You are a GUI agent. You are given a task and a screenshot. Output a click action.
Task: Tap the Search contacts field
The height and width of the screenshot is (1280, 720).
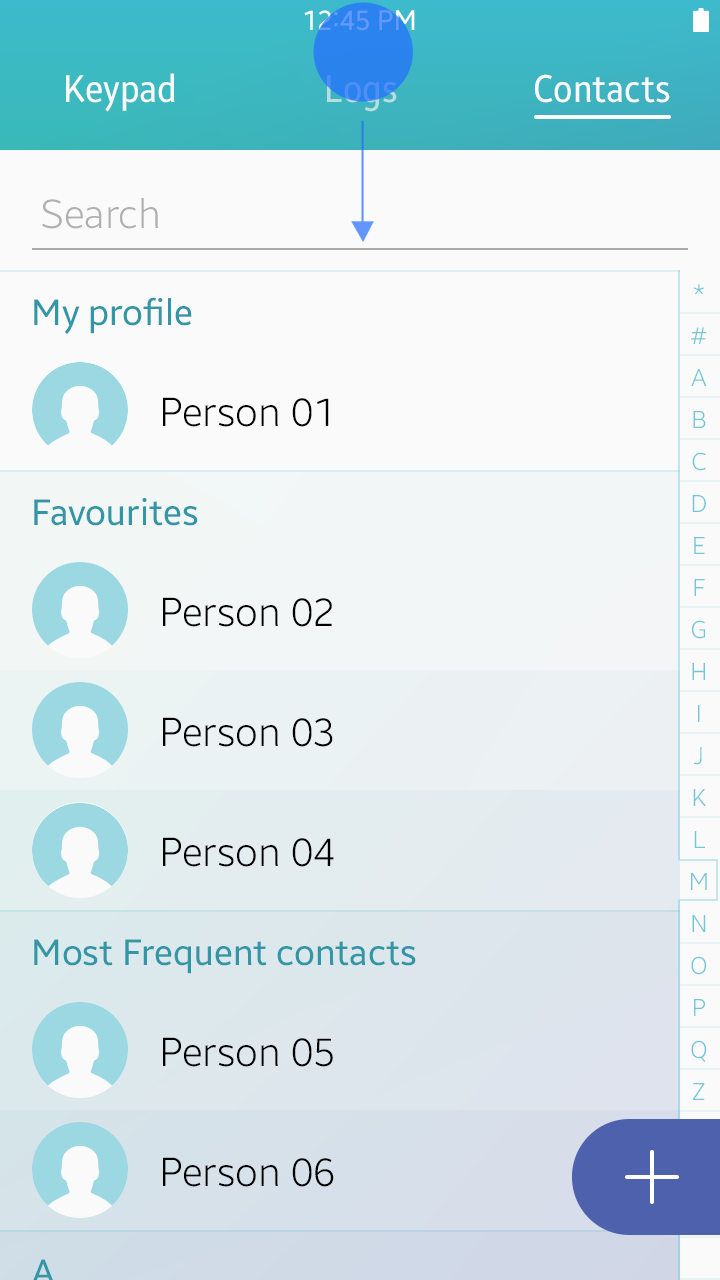point(360,215)
